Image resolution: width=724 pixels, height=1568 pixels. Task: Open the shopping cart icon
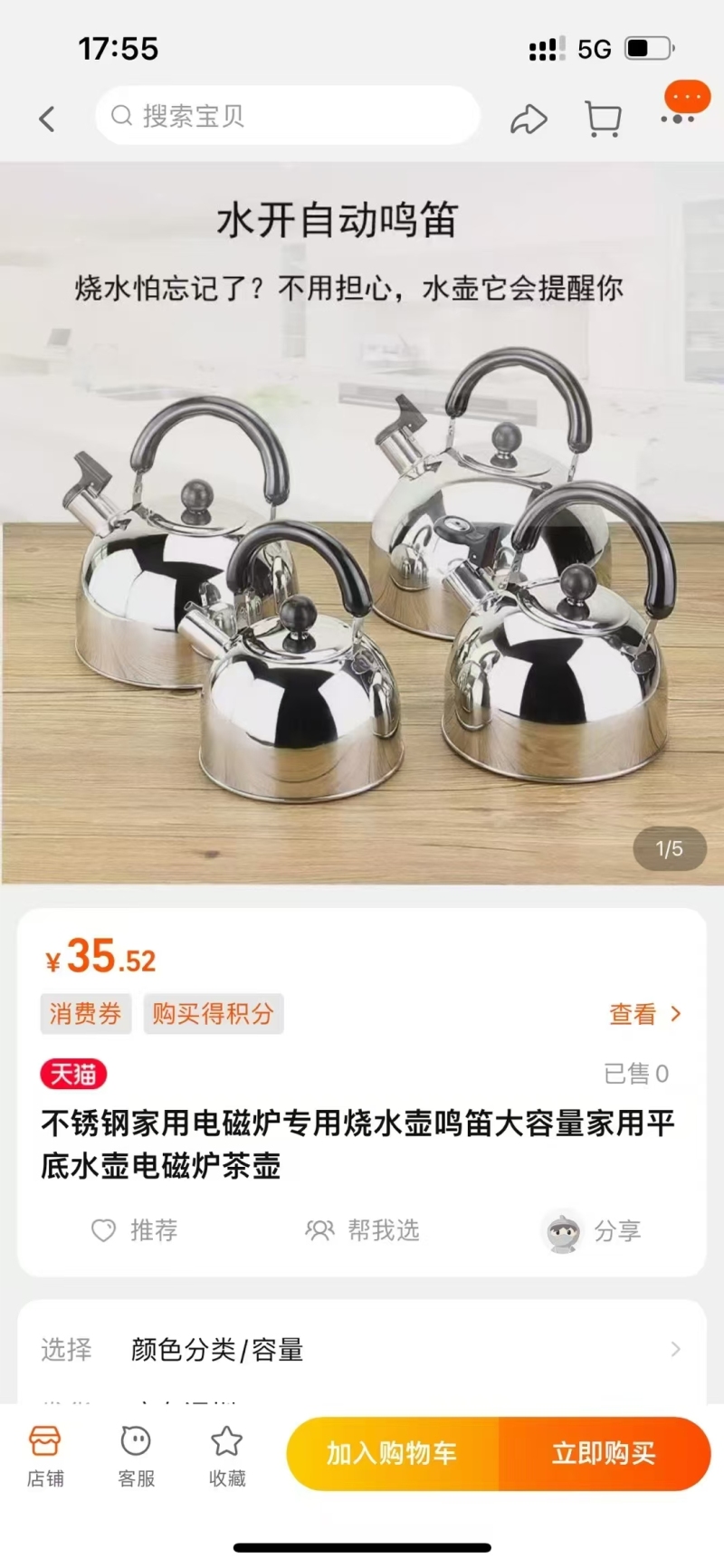603,119
